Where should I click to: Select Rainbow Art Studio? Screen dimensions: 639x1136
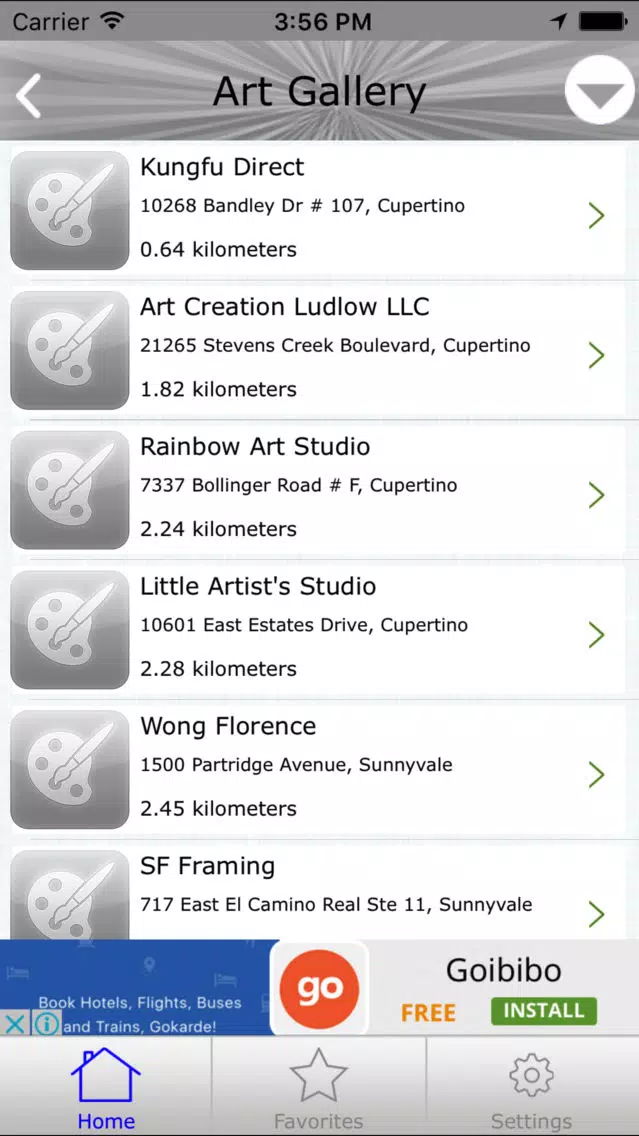(319, 490)
